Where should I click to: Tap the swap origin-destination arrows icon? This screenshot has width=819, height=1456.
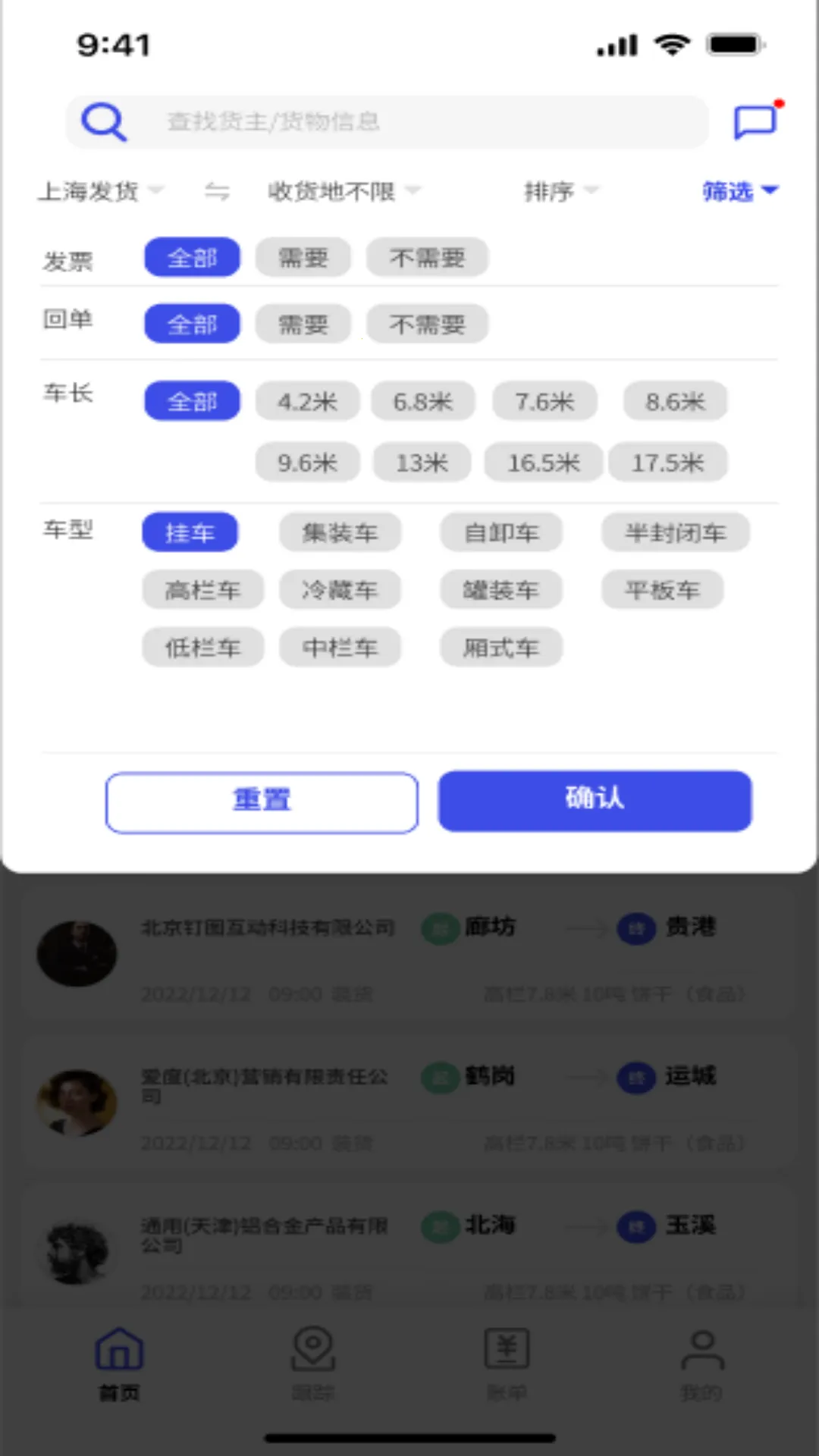pyautogui.click(x=218, y=193)
